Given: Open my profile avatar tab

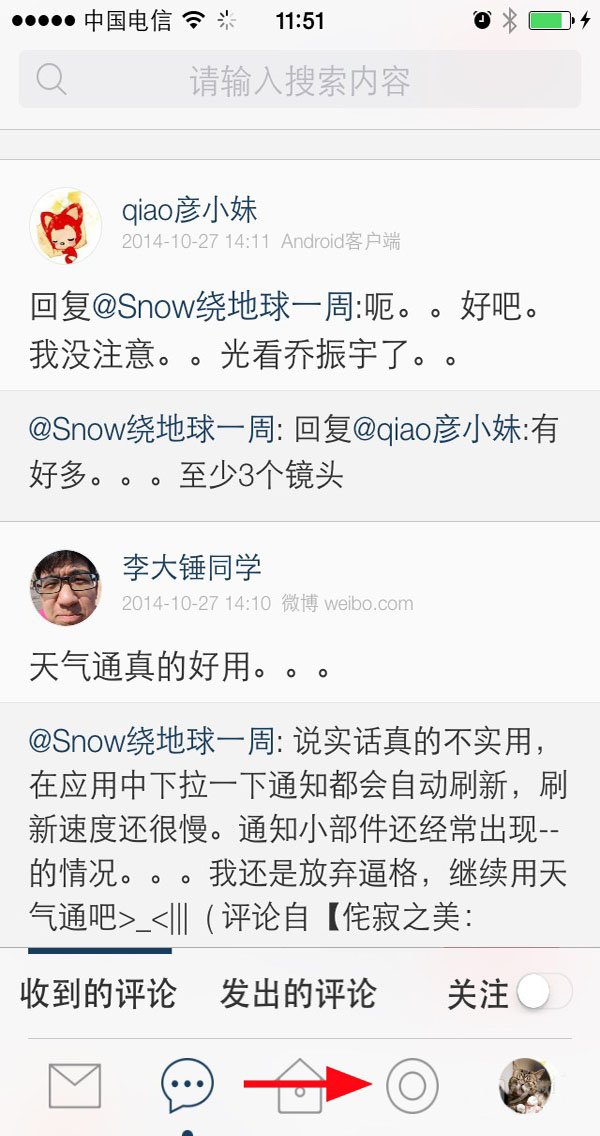Looking at the screenshot, I should click(525, 1085).
